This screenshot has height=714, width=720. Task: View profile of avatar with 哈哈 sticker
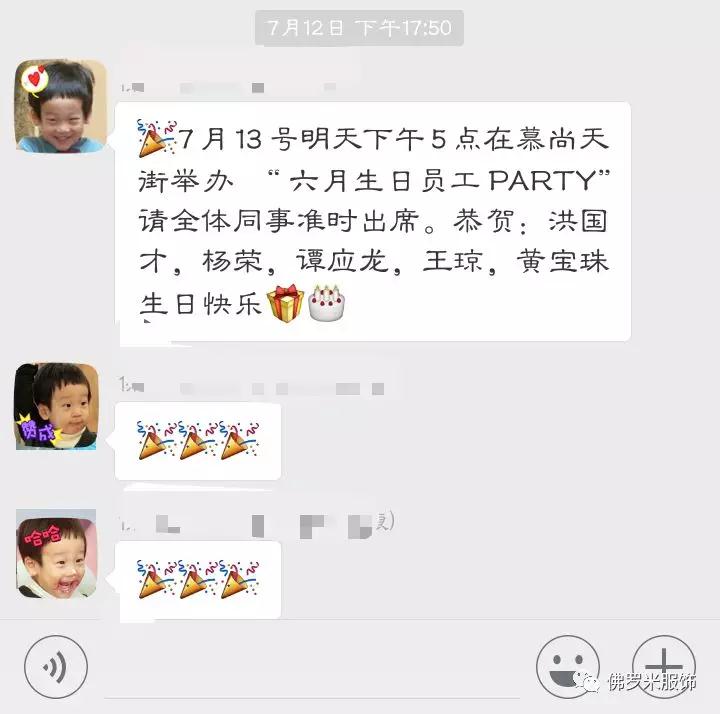pos(56,553)
